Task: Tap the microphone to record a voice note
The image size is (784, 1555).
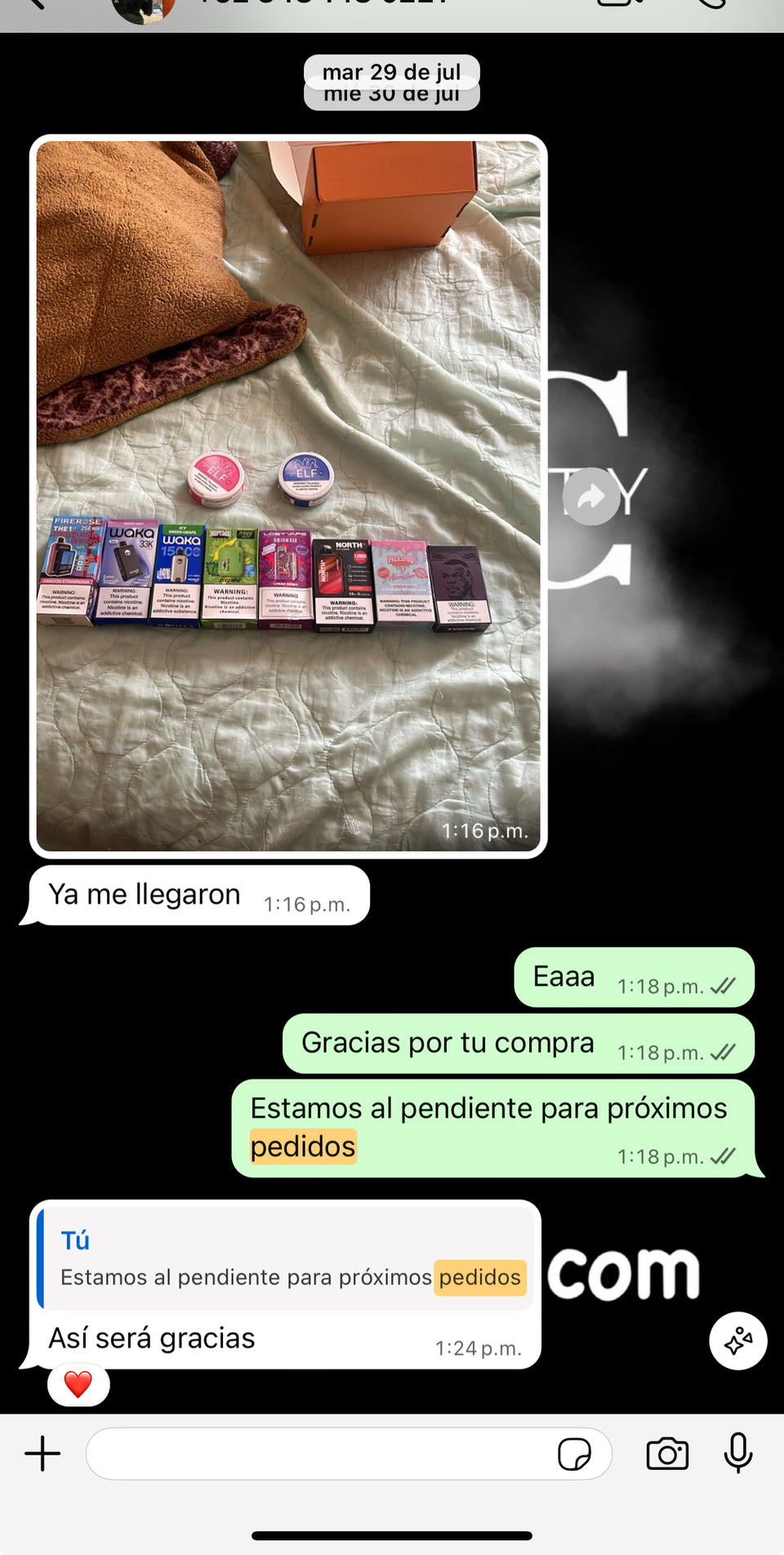Action: [737, 1453]
